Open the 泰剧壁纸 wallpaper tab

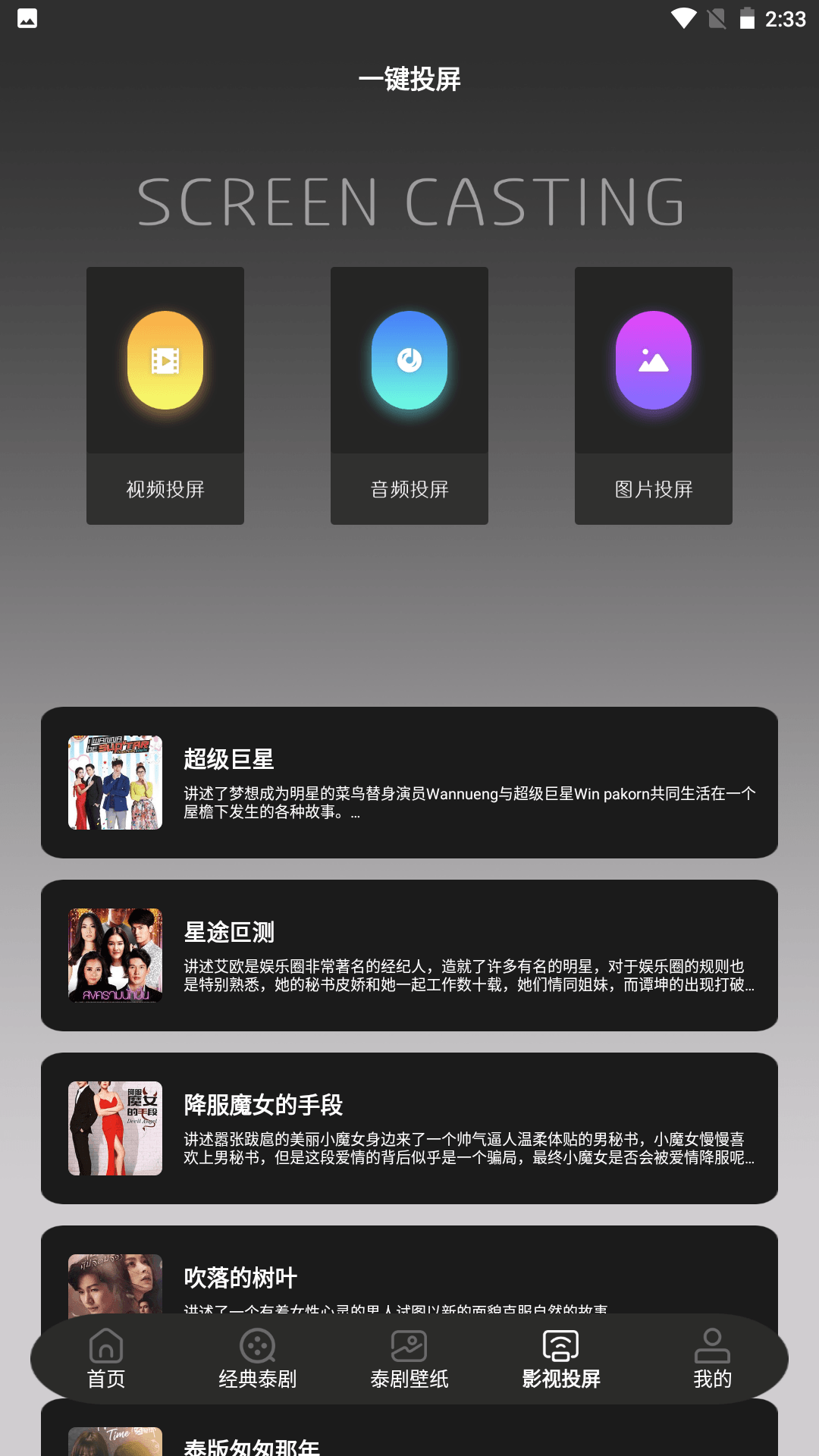[x=409, y=1359]
